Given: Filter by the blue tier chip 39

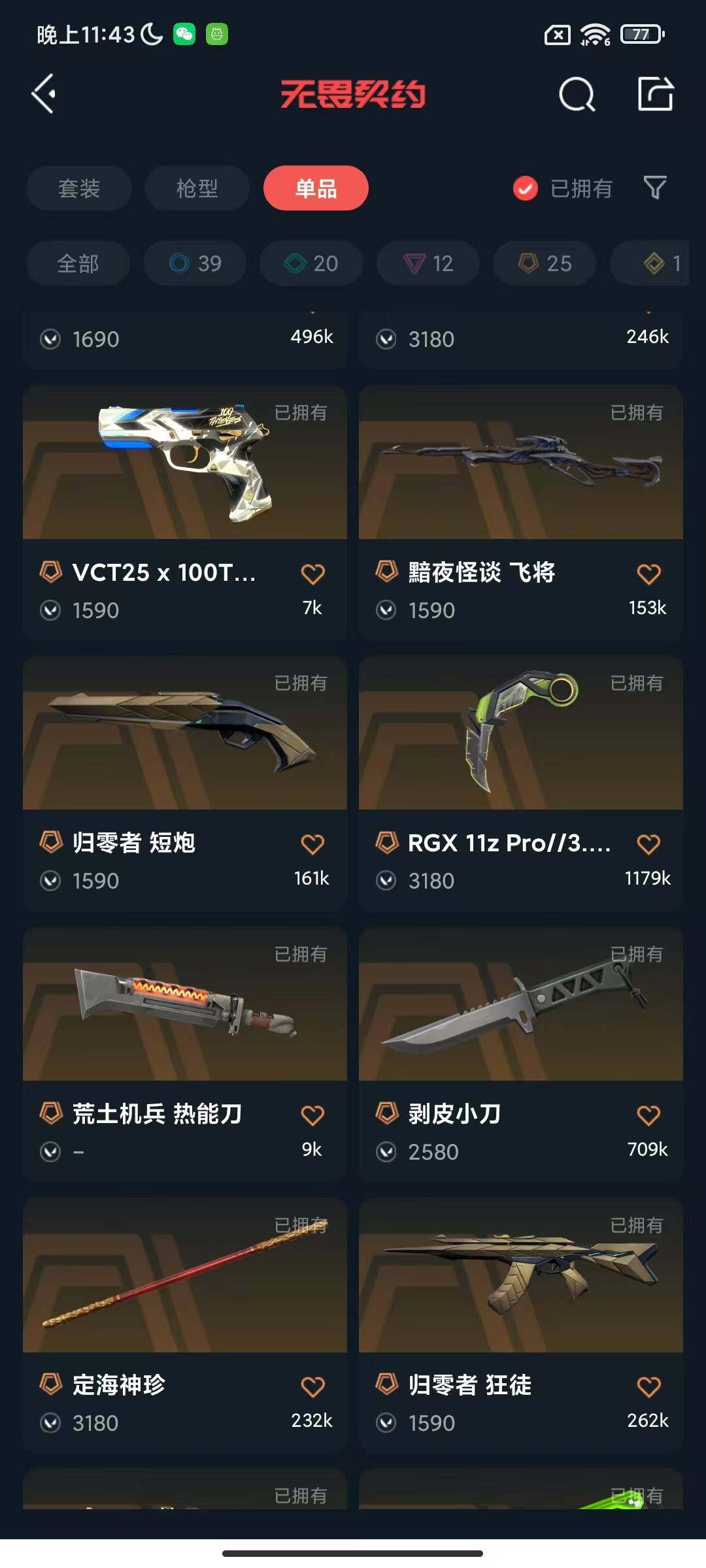Looking at the screenshot, I should tap(195, 263).
